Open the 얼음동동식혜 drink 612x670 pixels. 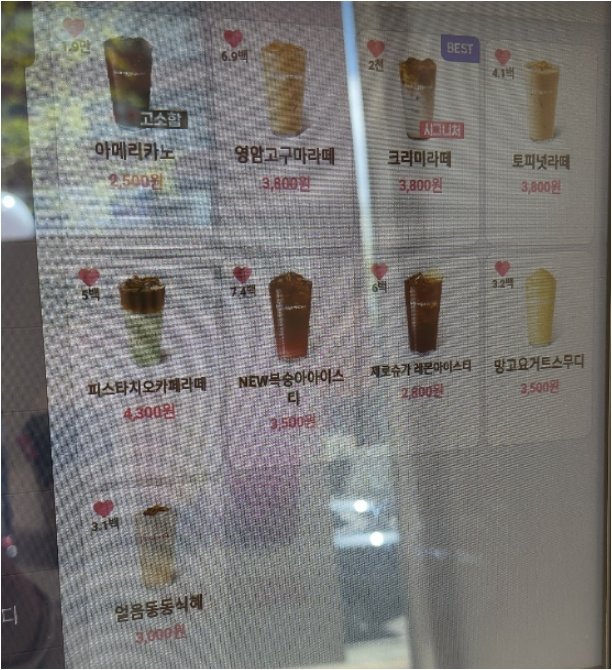pyautogui.click(x=156, y=573)
